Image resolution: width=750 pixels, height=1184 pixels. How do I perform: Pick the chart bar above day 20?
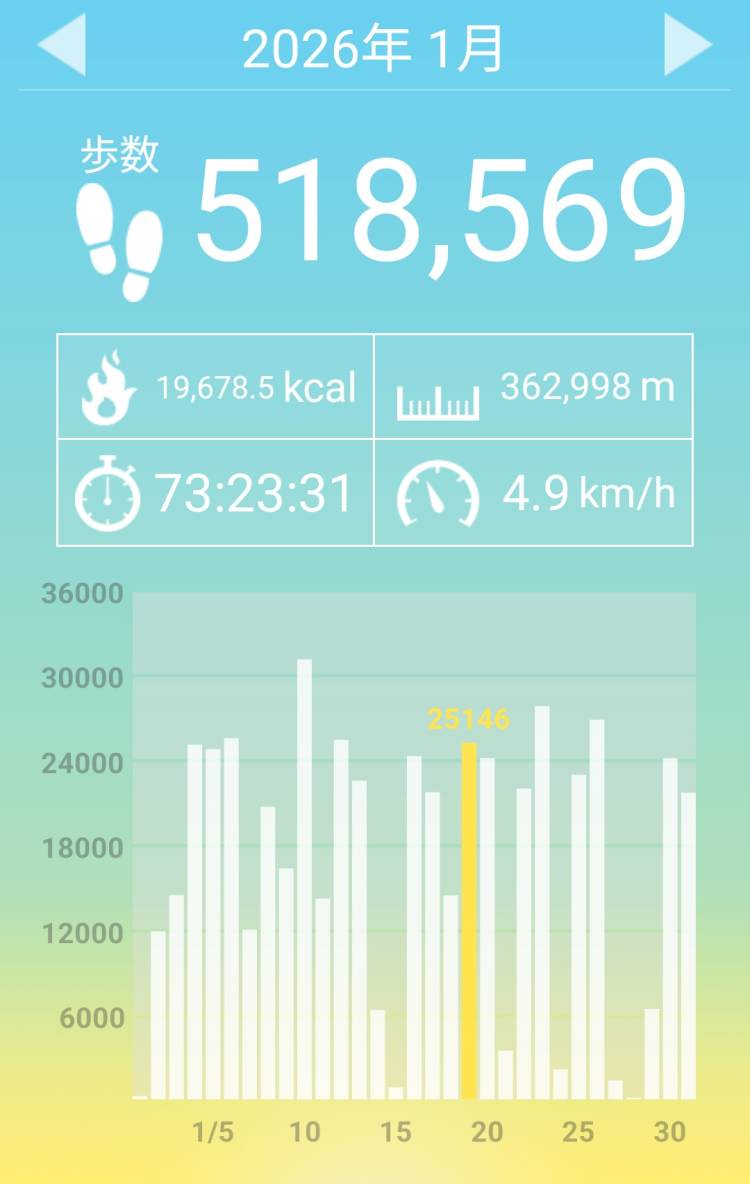pos(487,928)
